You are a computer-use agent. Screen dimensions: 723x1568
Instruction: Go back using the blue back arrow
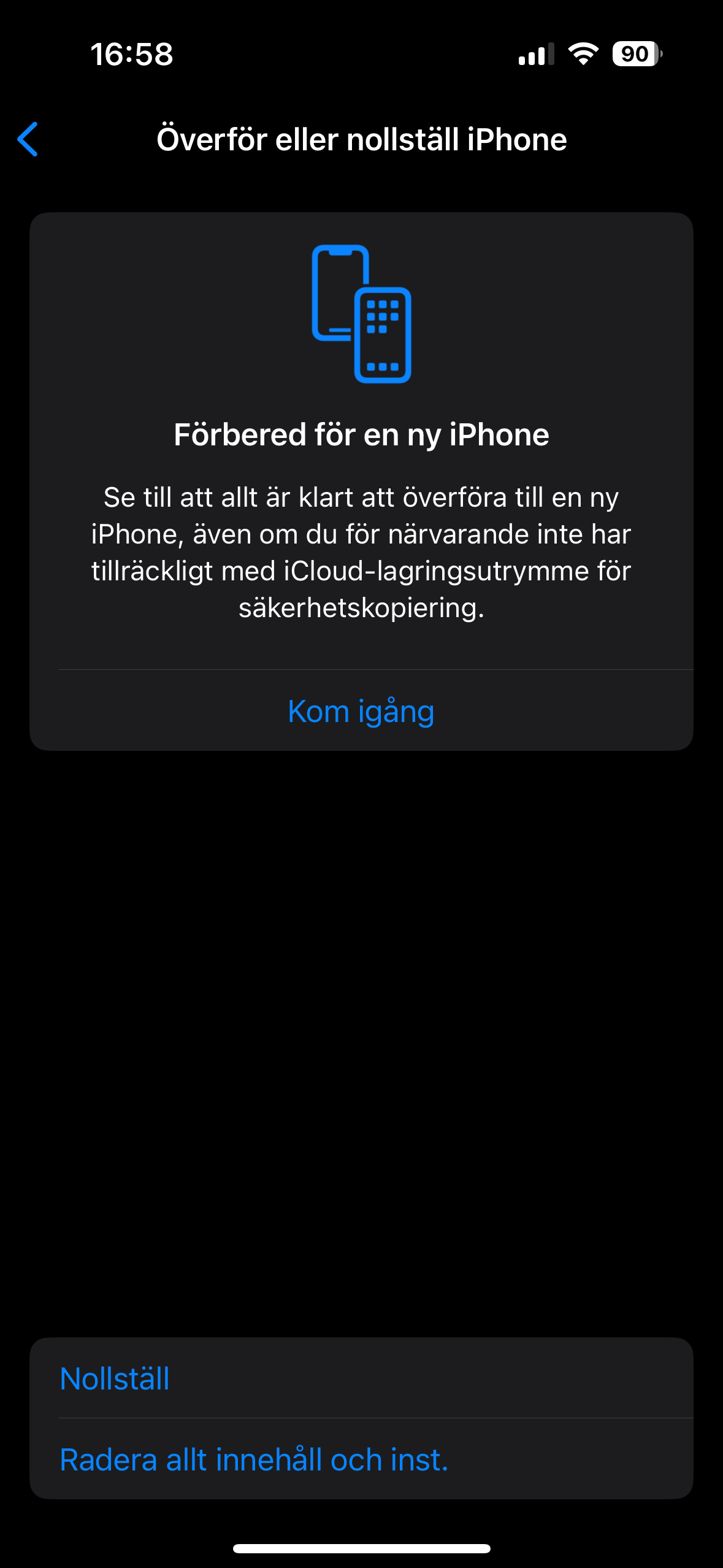coord(28,139)
